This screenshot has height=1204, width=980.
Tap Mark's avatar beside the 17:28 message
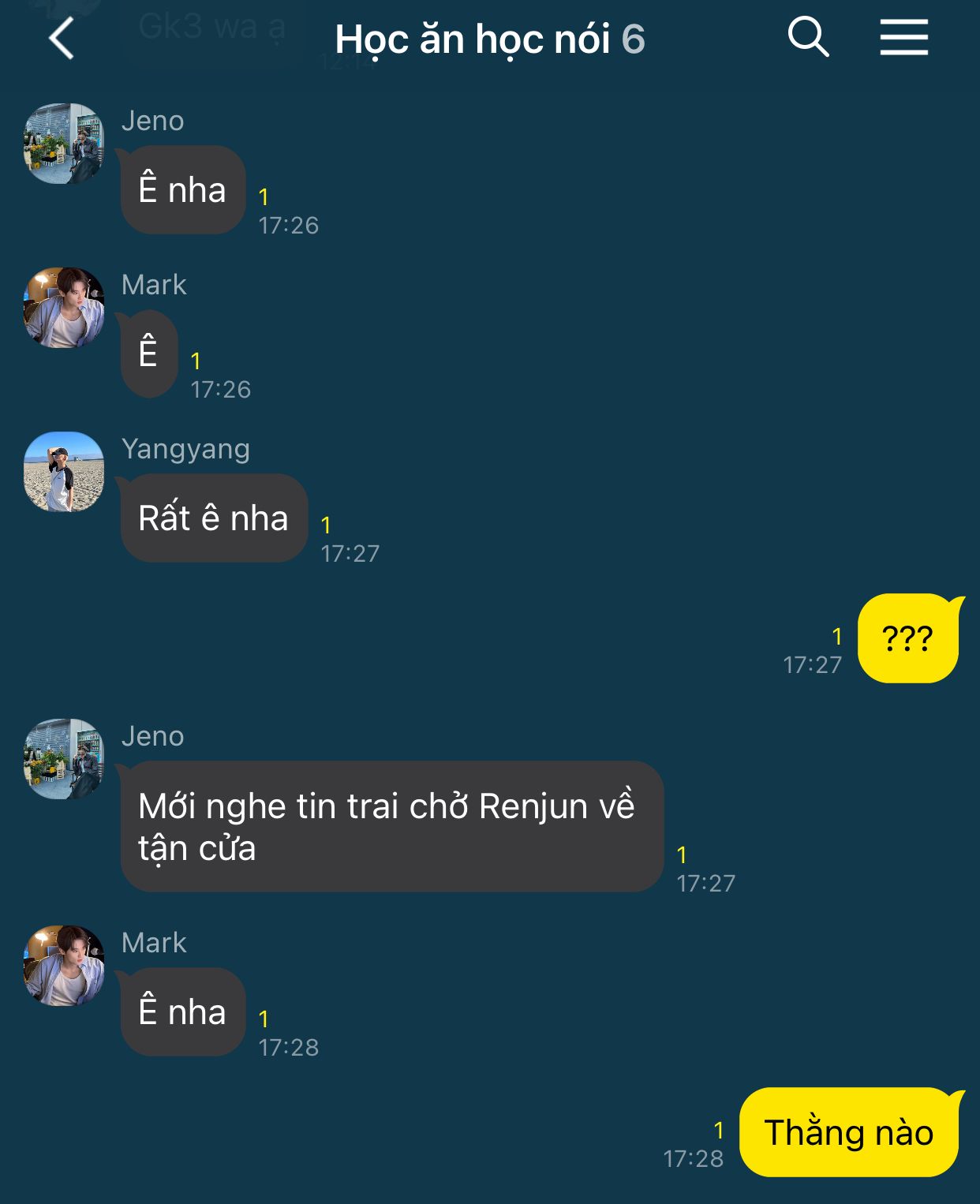click(64, 966)
